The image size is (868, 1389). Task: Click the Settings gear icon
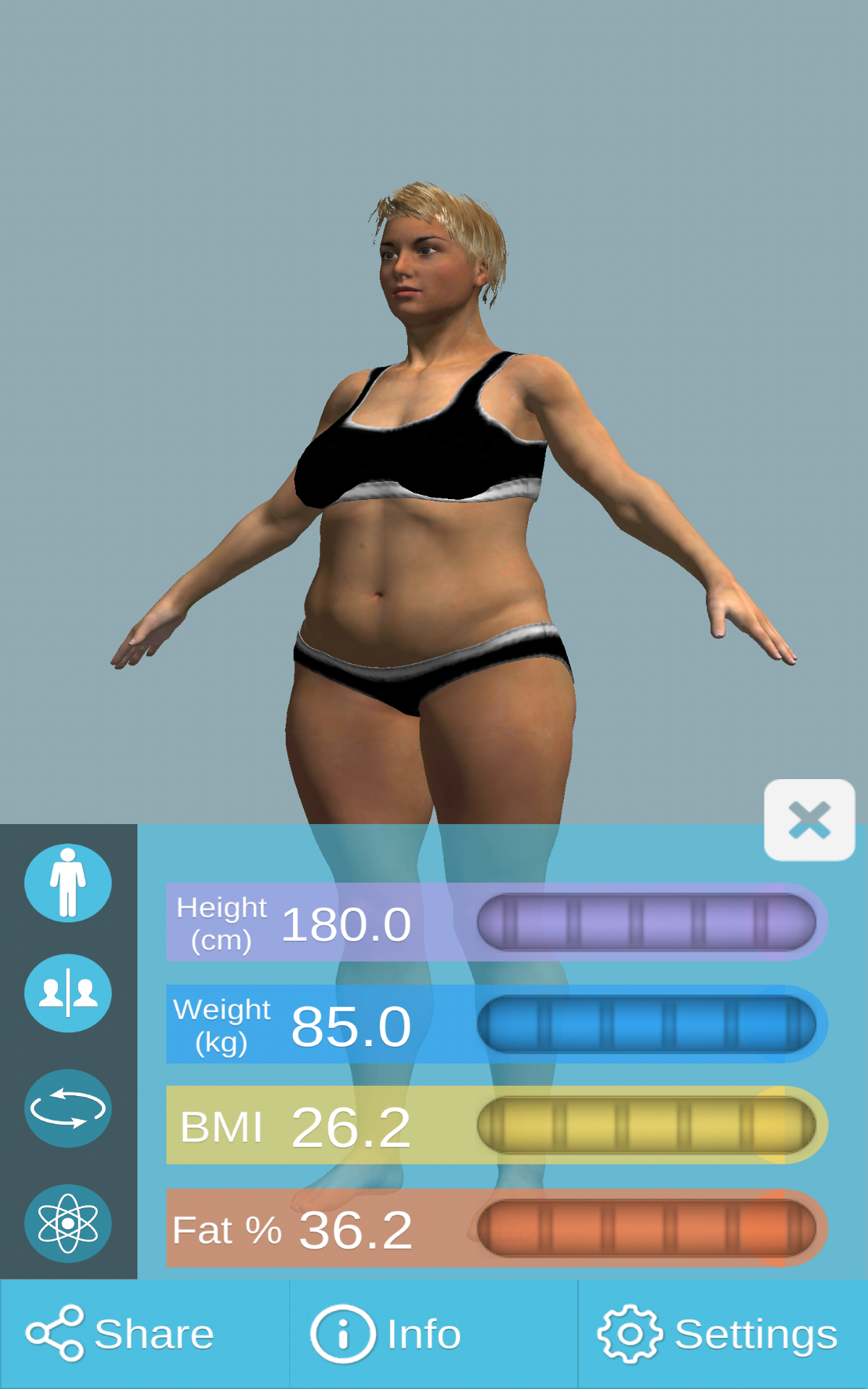click(x=631, y=1333)
